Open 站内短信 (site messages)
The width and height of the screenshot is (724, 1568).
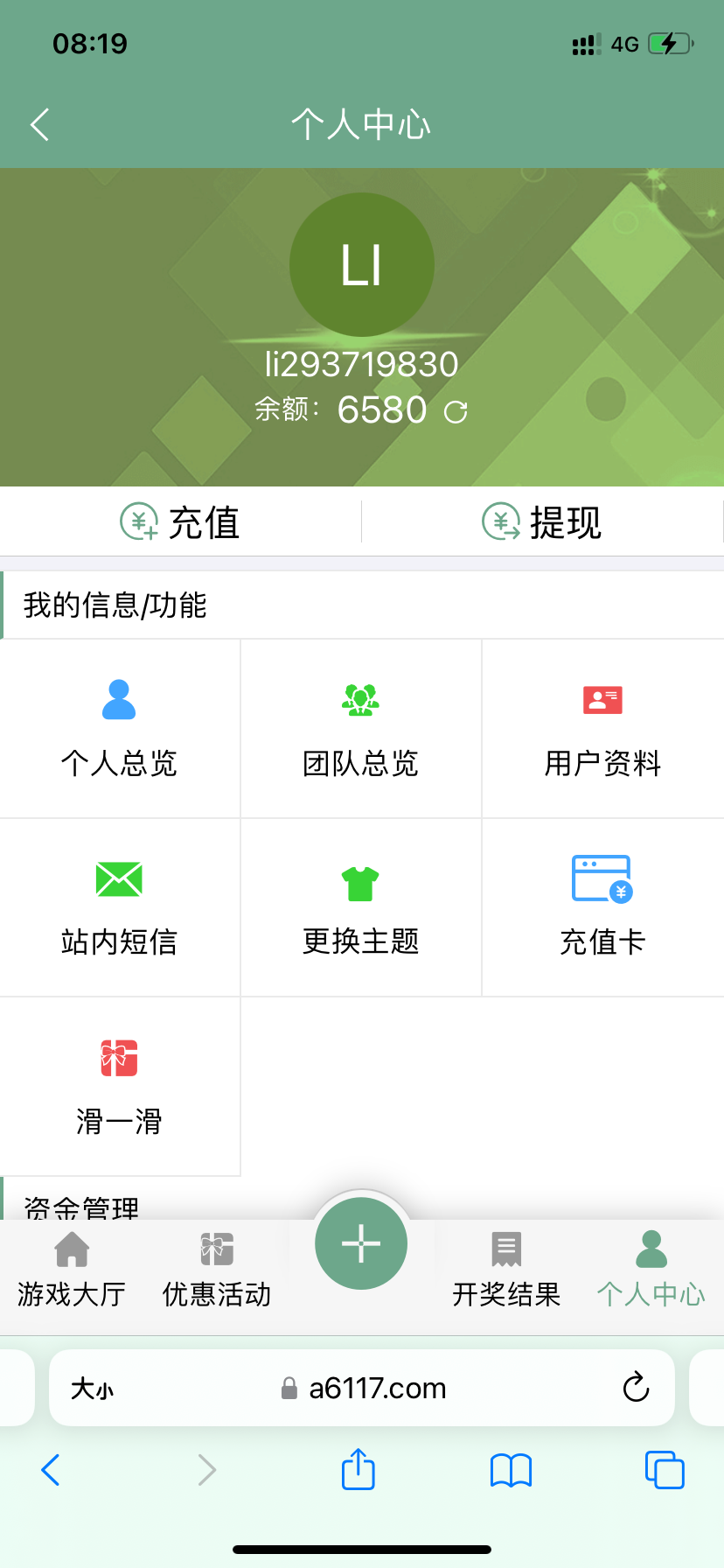[x=118, y=907]
